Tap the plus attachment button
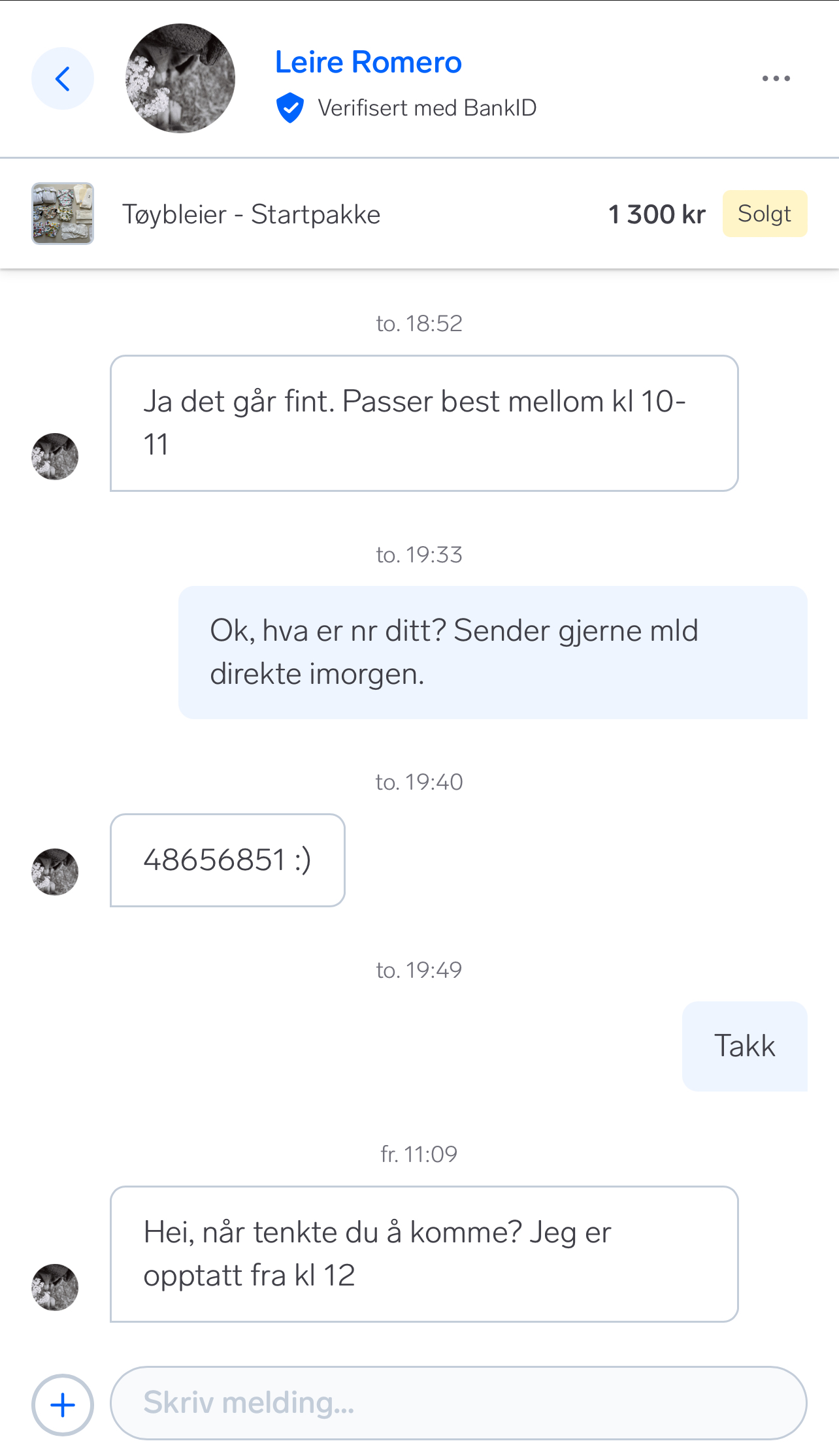This screenshot has height=1456, width=839. click(x=63, y=1404)
